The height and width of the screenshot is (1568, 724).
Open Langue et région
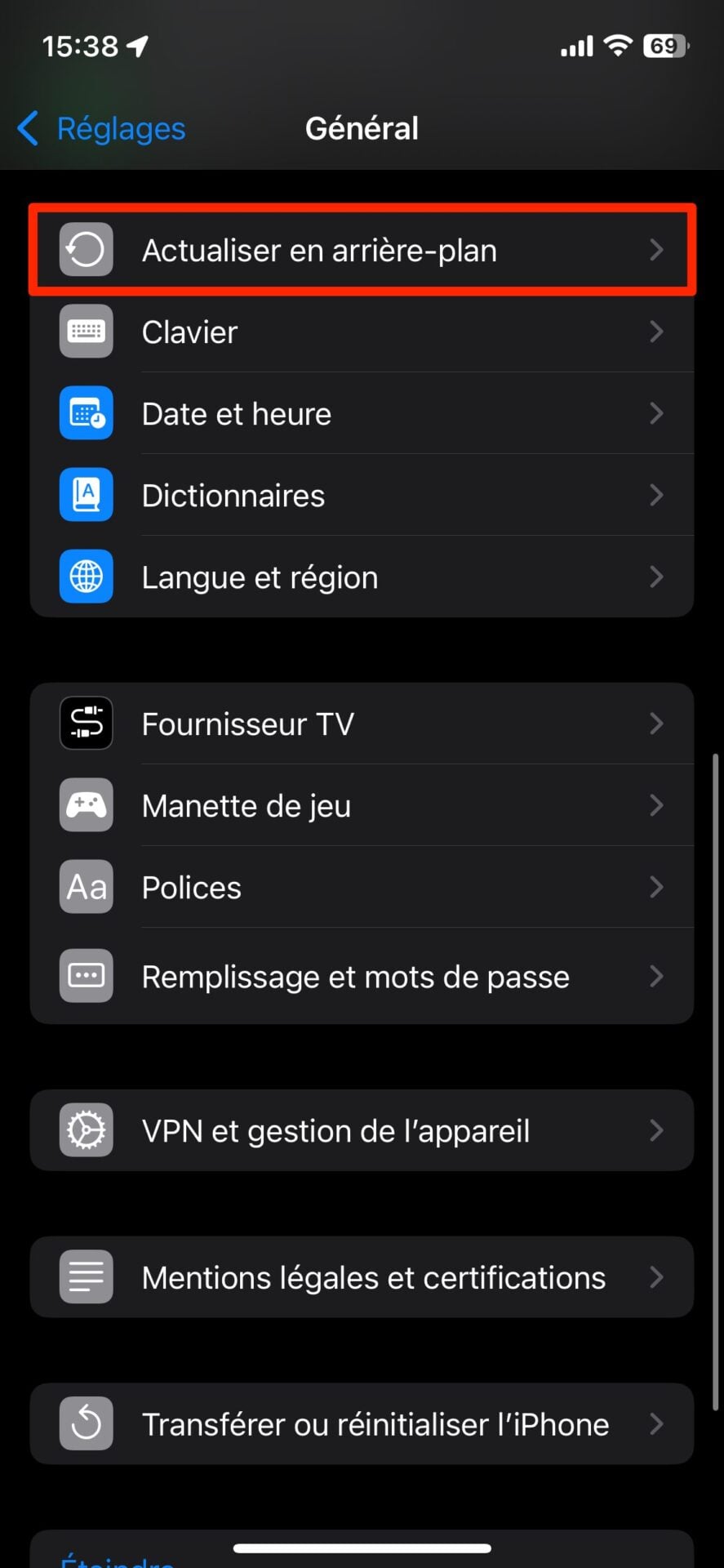(362, 577)
